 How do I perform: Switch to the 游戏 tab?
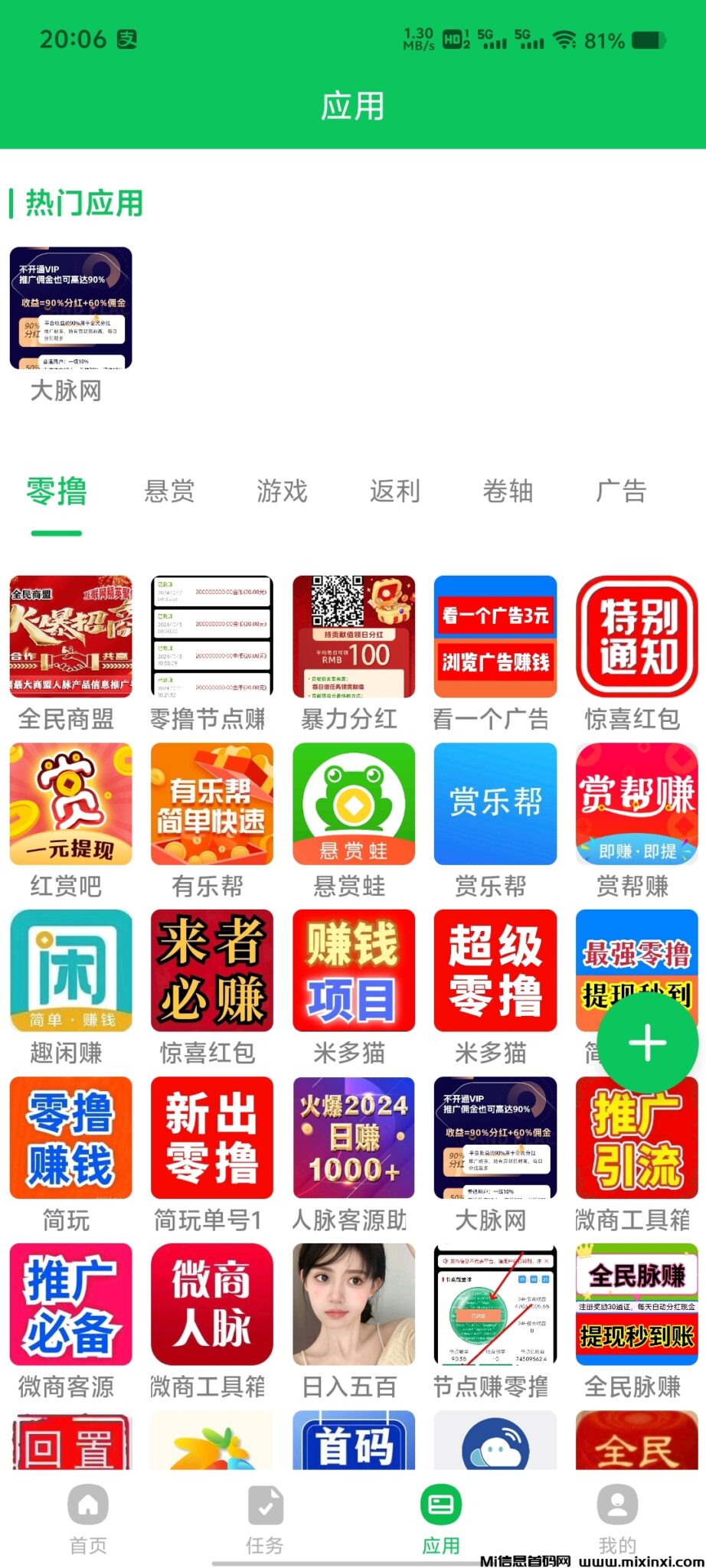pyautogui.click(x=283, y=491)
